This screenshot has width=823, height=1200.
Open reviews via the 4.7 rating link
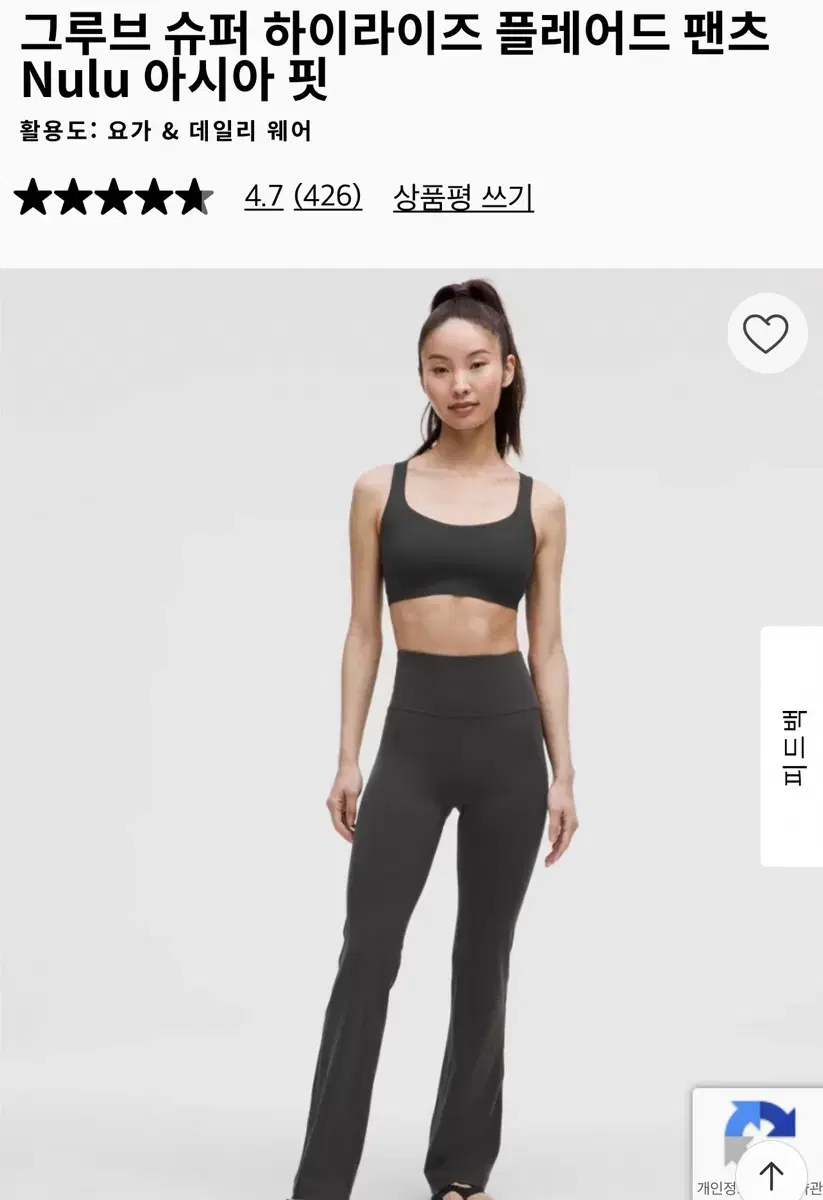(x=262, y=198)
